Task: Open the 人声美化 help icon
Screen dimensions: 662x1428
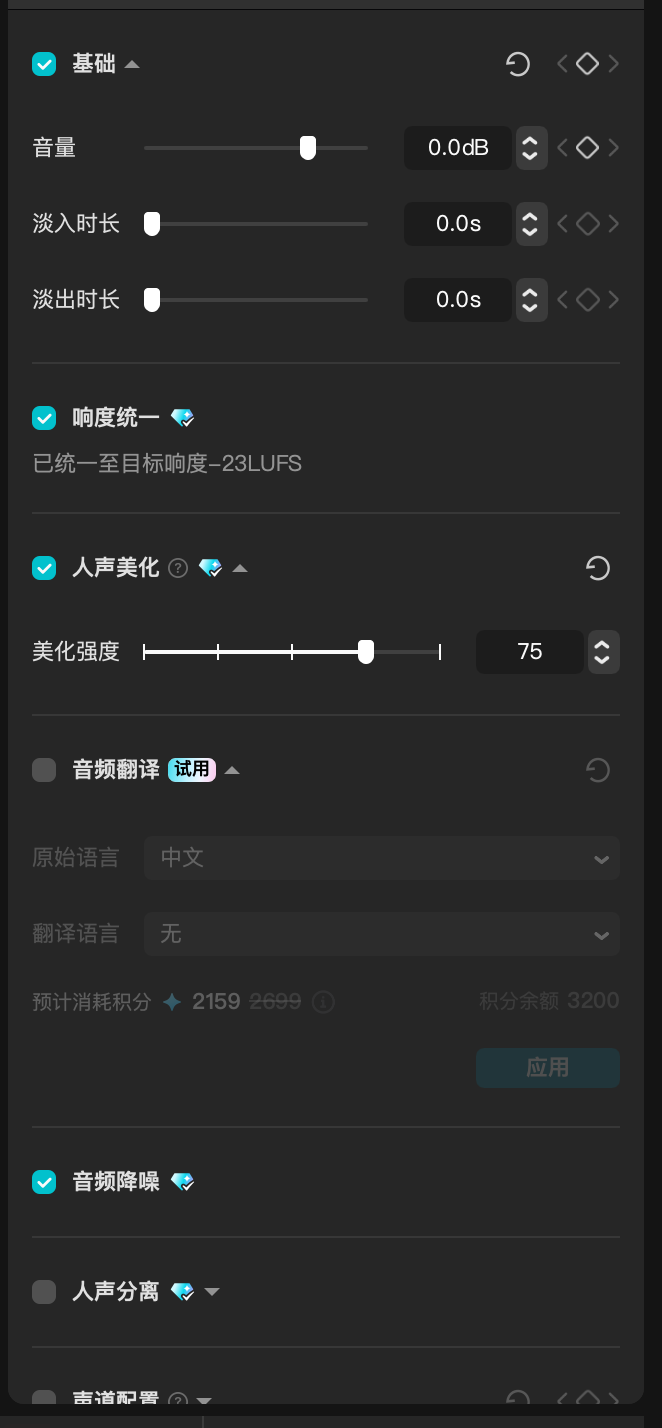Action: pos(178,568)
